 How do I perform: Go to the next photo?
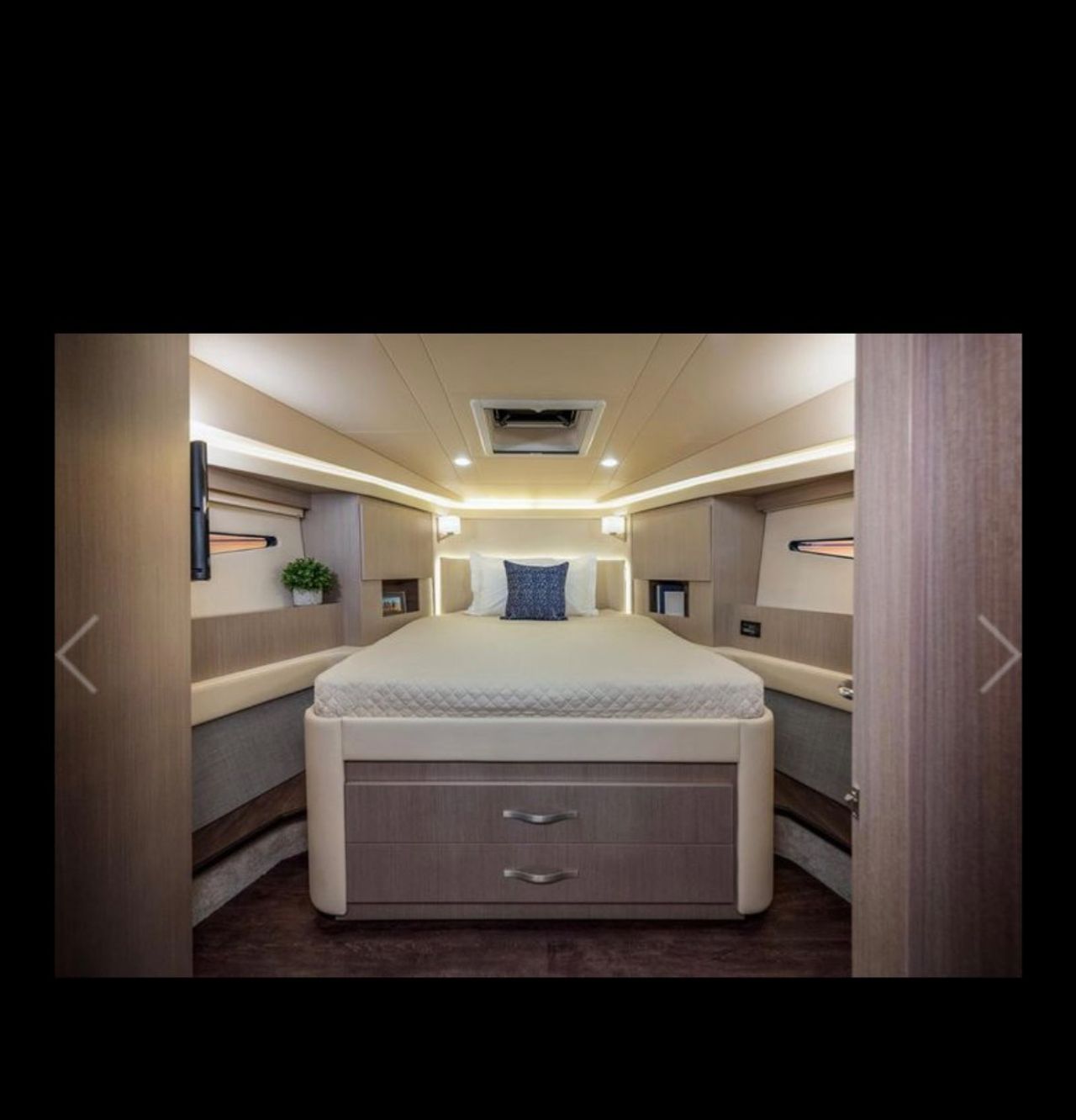pyautogui.click(x=999, y=654)
